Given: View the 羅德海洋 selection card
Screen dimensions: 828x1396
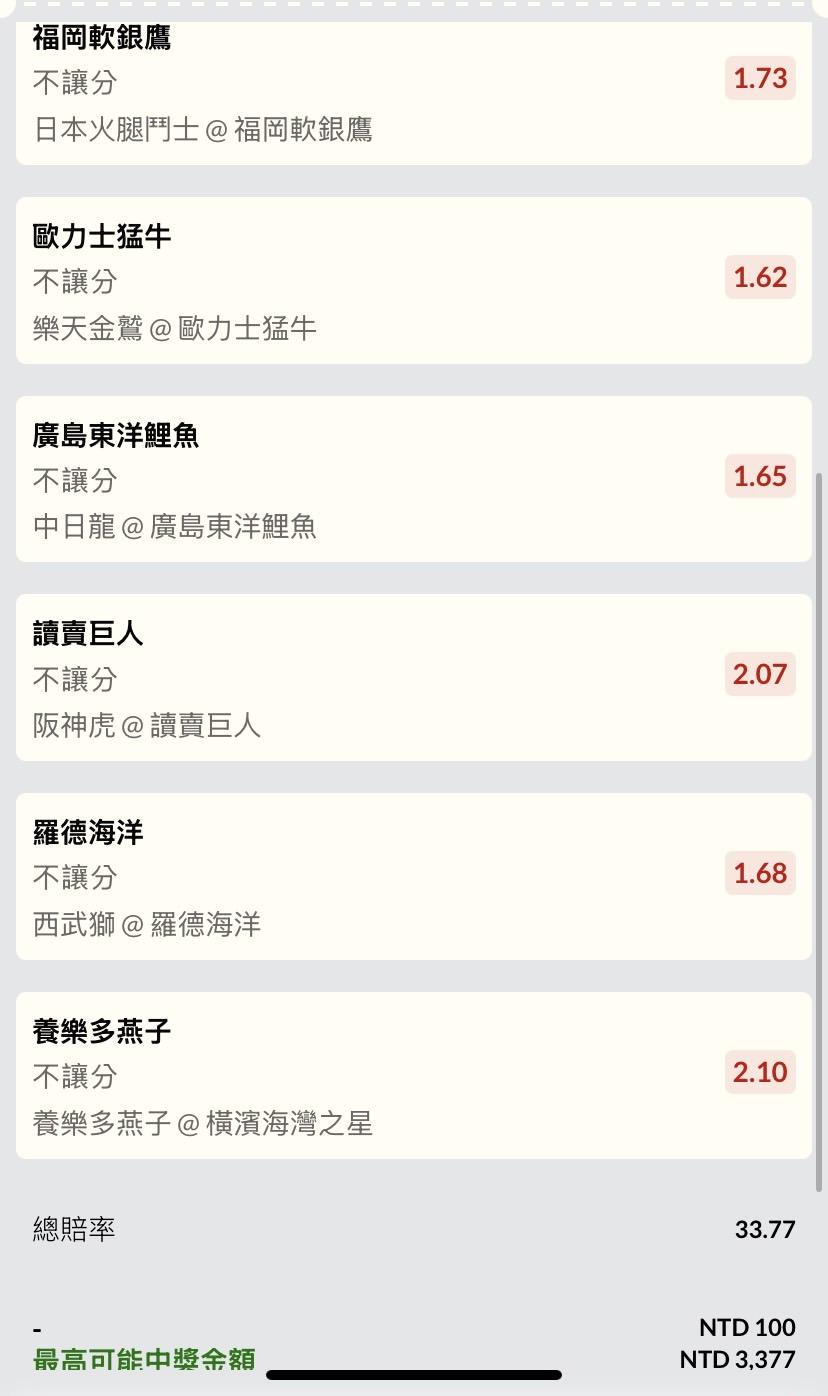Looking at the screenshot, I should point(413,876).
